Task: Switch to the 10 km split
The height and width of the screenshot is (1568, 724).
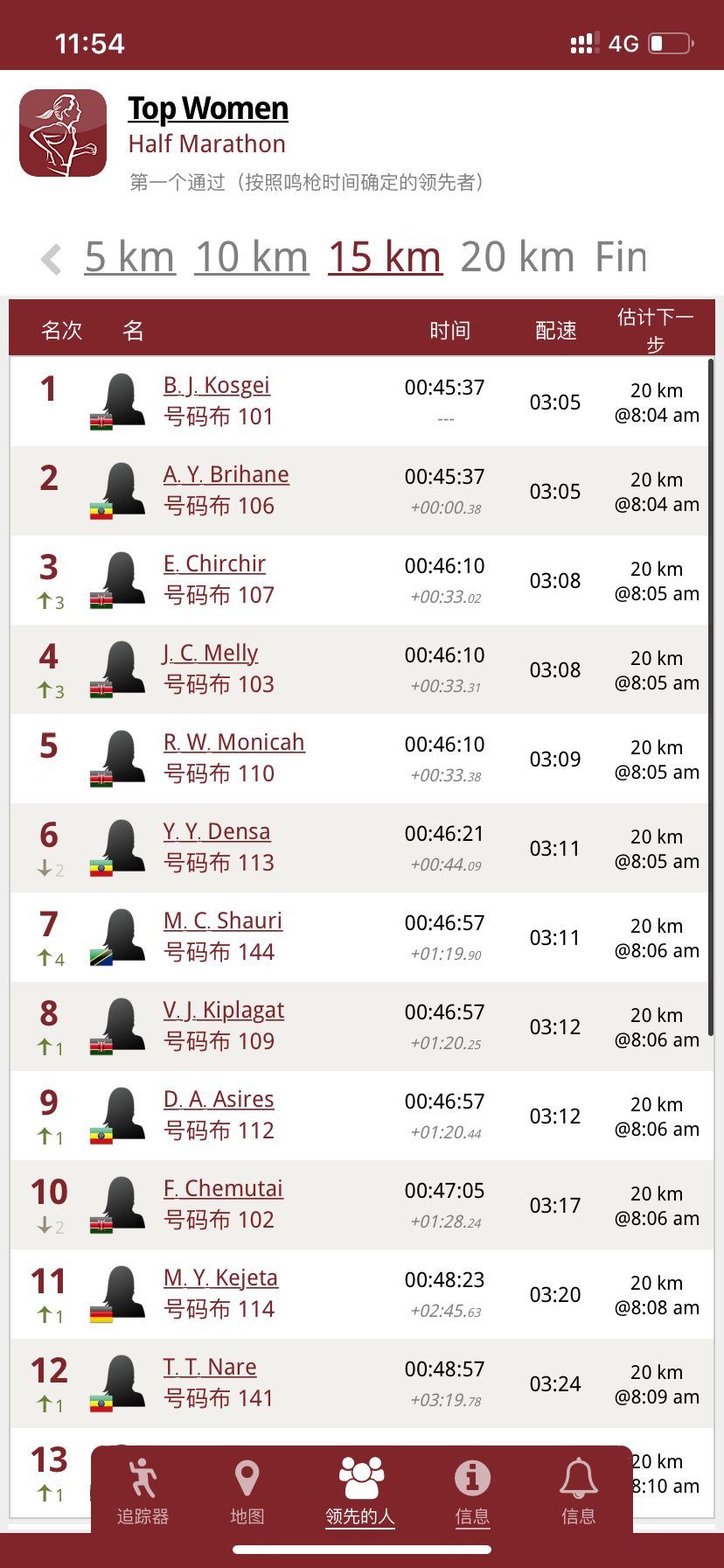Action: (252, 257)
